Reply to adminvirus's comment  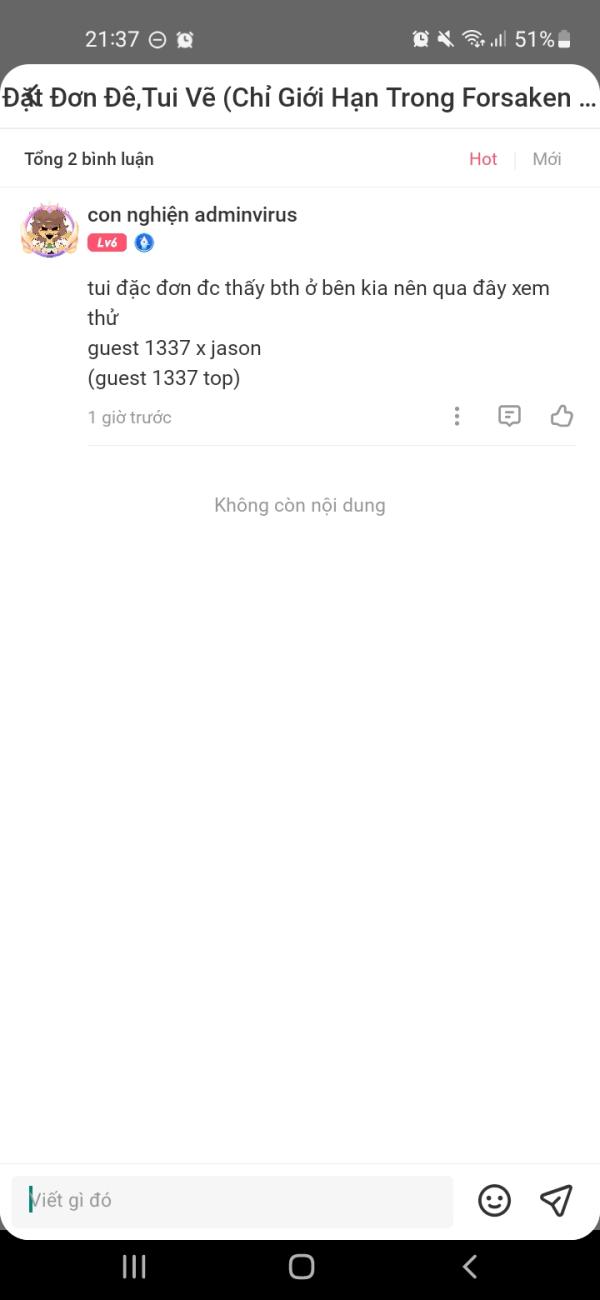[509, 416]
